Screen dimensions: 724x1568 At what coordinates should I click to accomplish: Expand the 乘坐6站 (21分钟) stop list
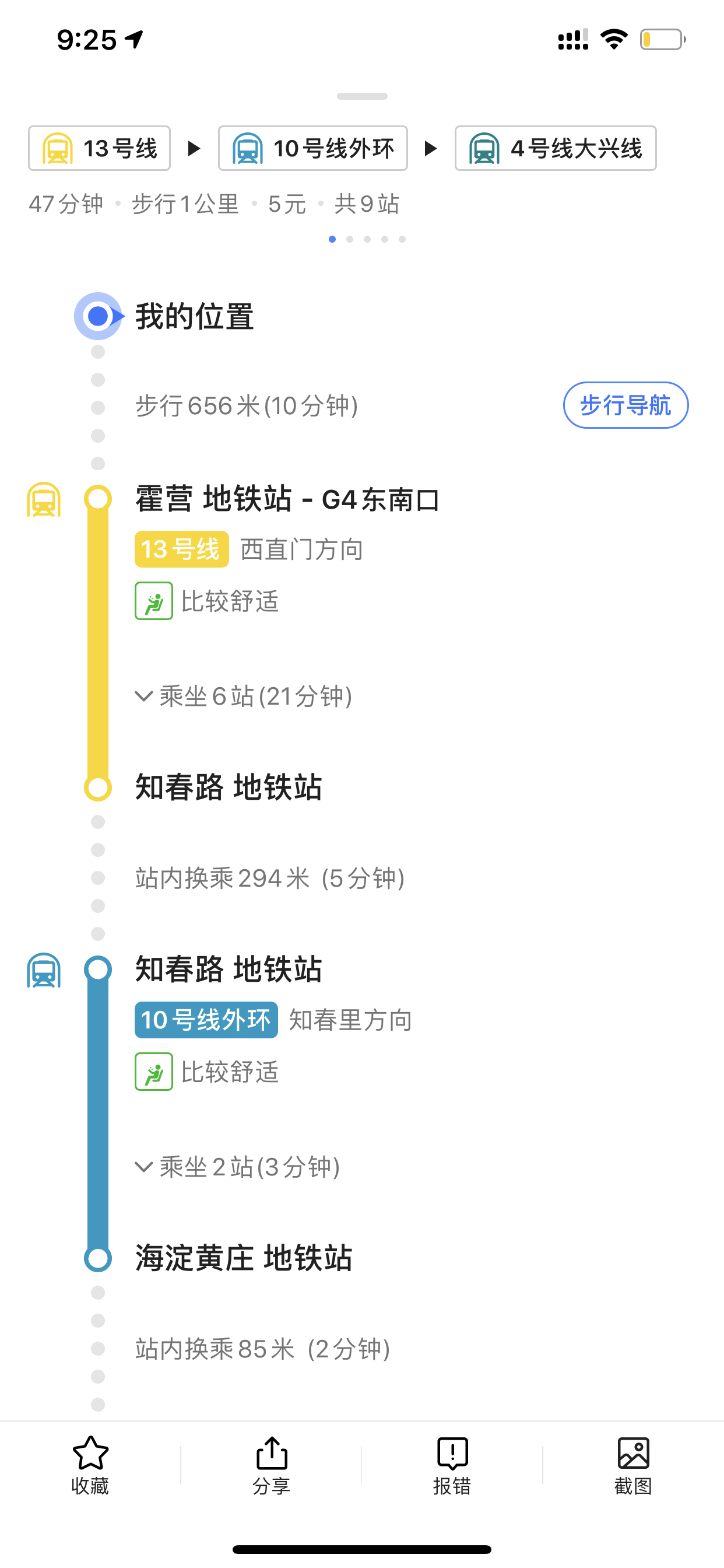(x=243, y=696)
